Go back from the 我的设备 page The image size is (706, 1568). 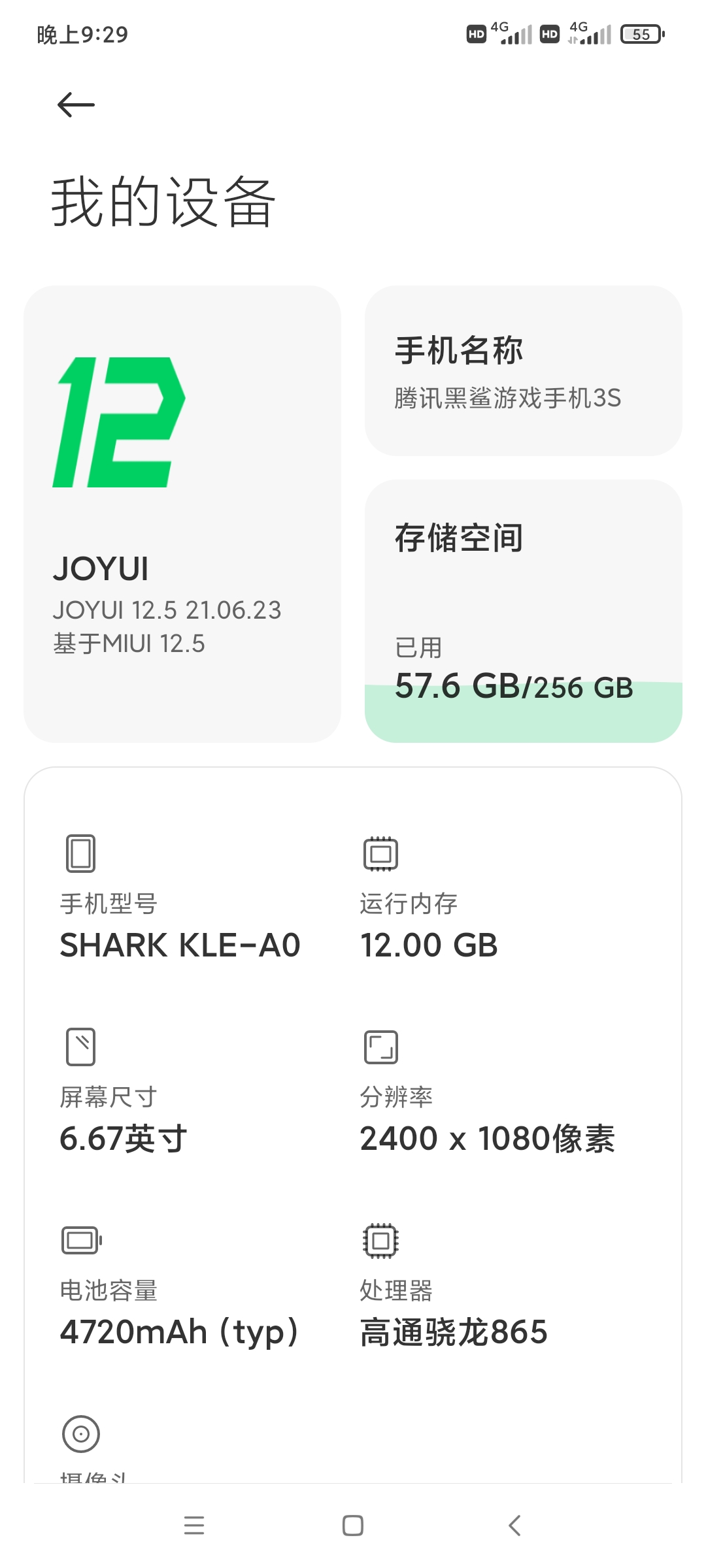pyautogui.click(x=76, y=105)
